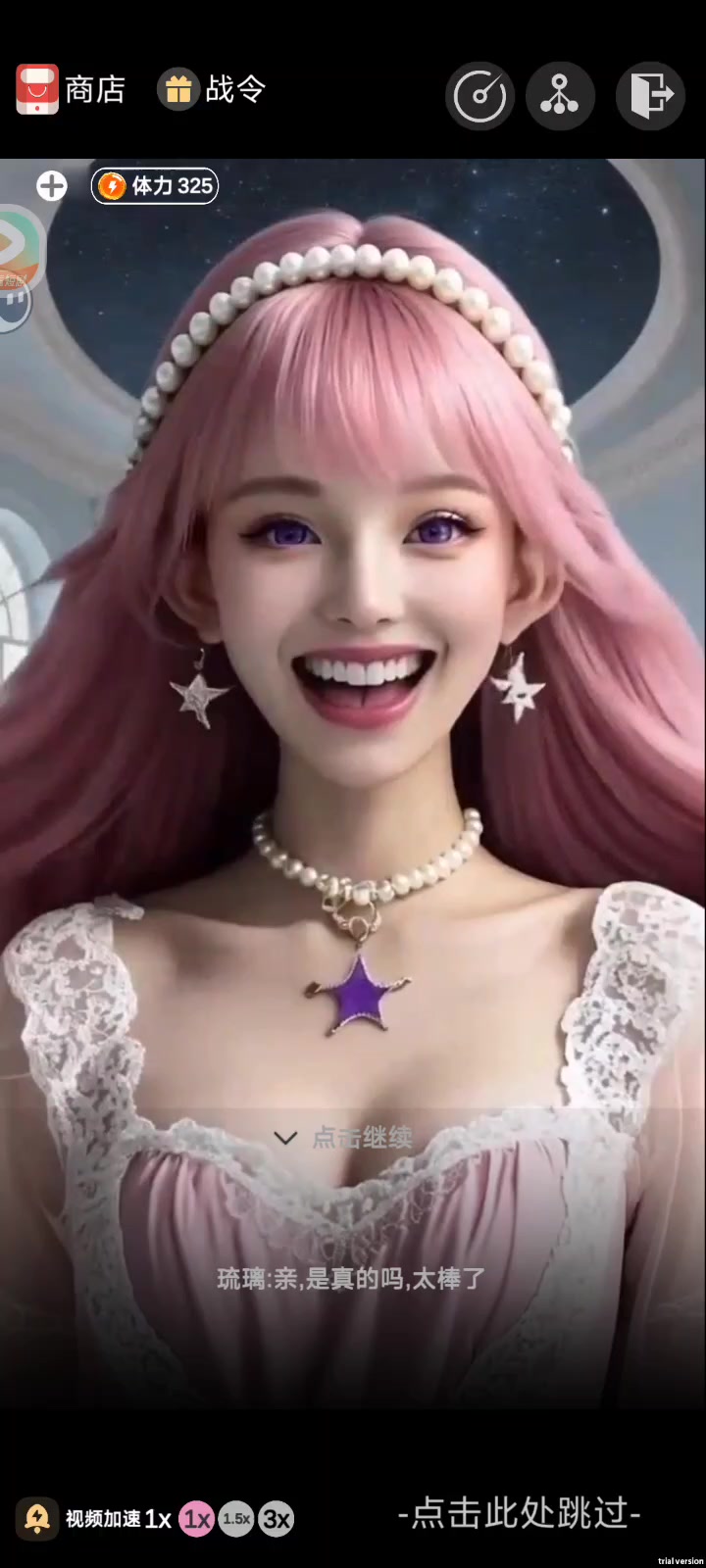Set video speed to 1x
Viewport: 706px width, 1568px height.
[x=196, y=1519]
